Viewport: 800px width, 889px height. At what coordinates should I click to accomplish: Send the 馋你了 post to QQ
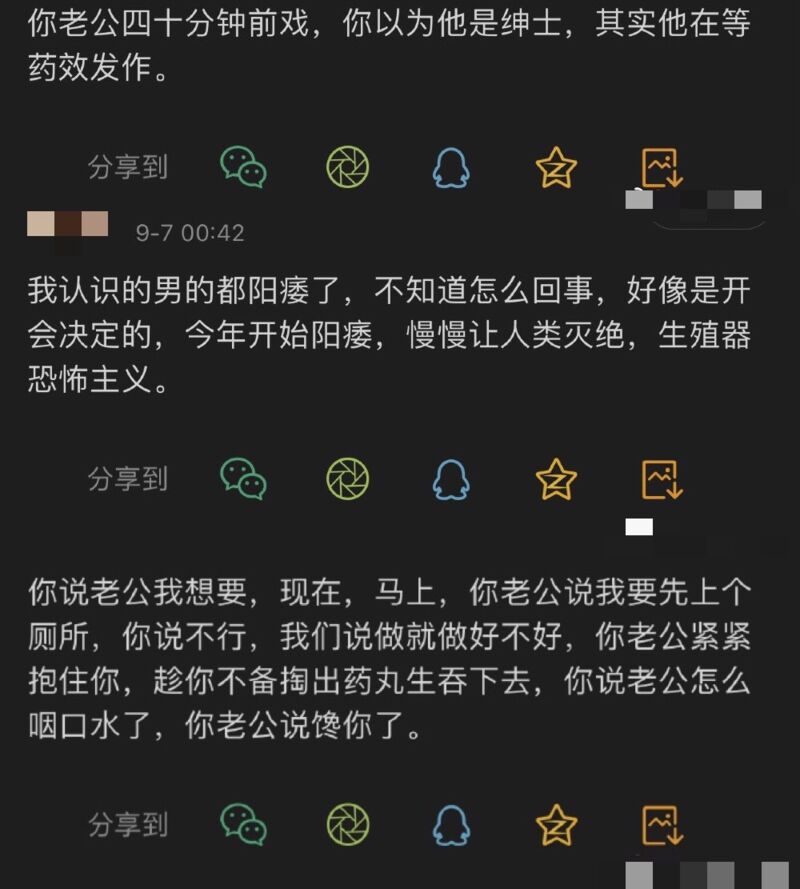tap(451, 825)
